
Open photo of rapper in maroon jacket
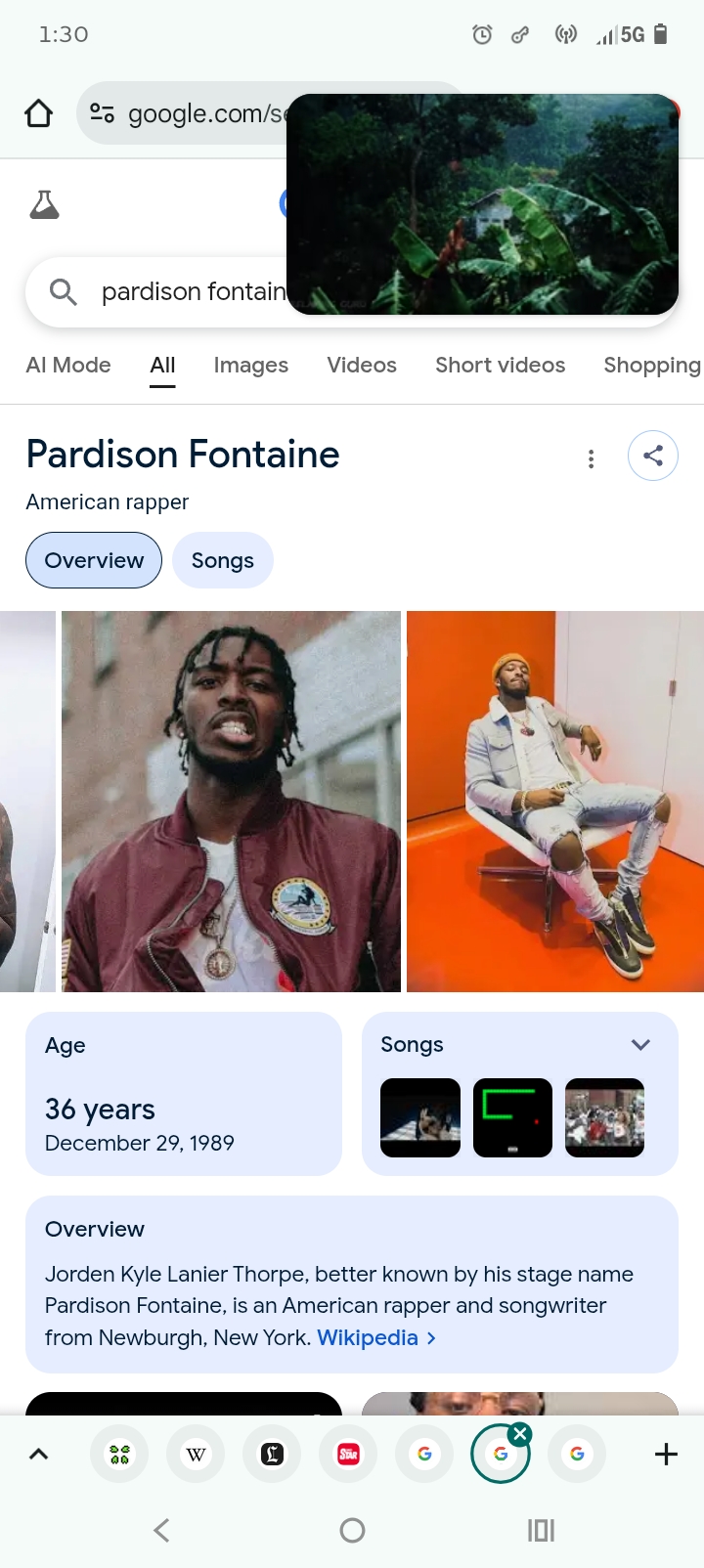coord(231,802)
